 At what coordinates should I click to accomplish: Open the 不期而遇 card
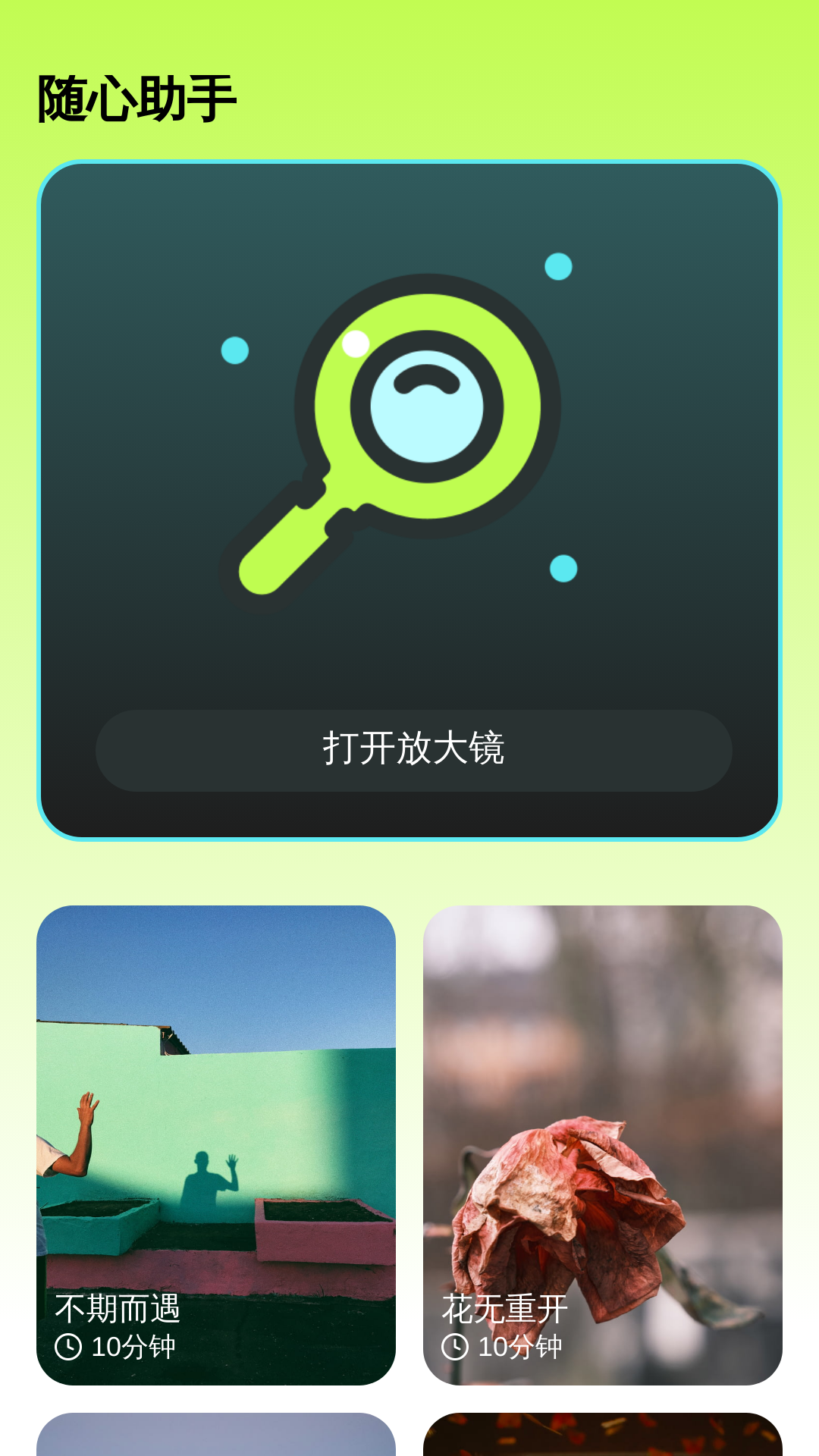pos(217,1137)
